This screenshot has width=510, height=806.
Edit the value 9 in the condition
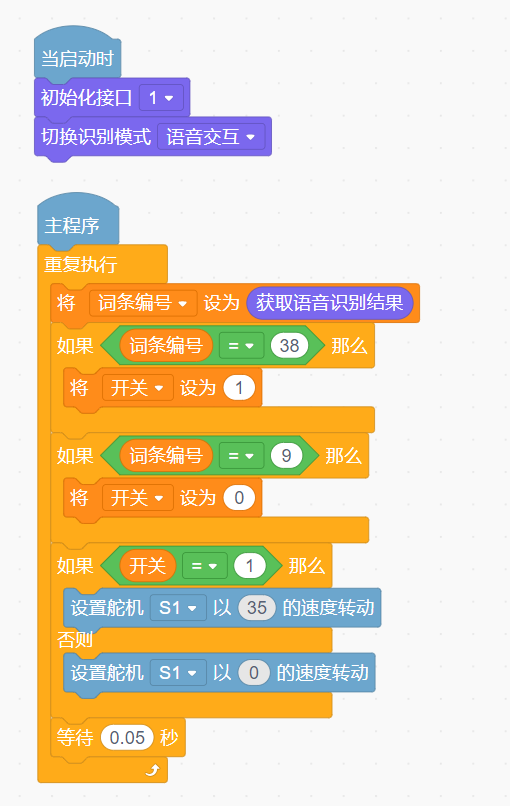[286, 455]
